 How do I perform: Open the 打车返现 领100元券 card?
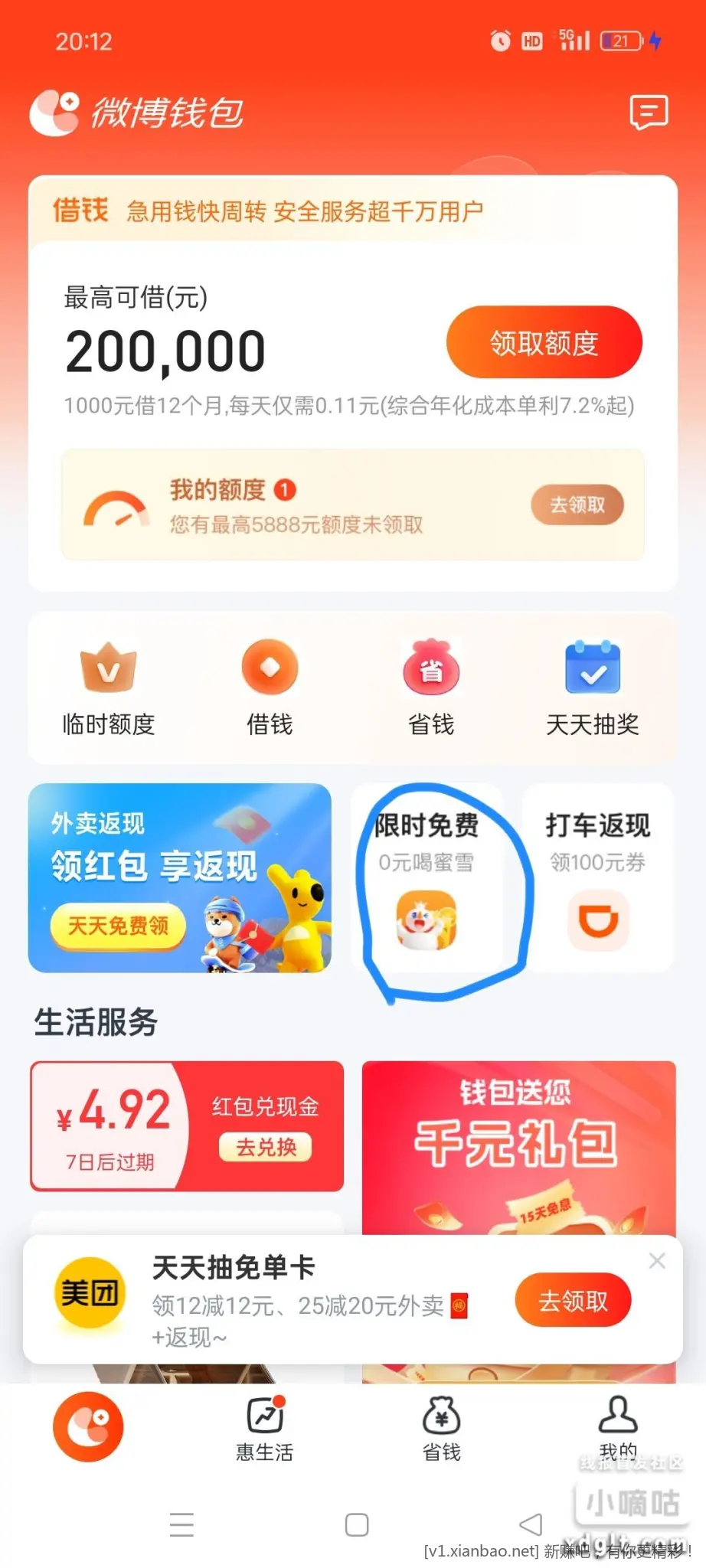tap(597, 877)
